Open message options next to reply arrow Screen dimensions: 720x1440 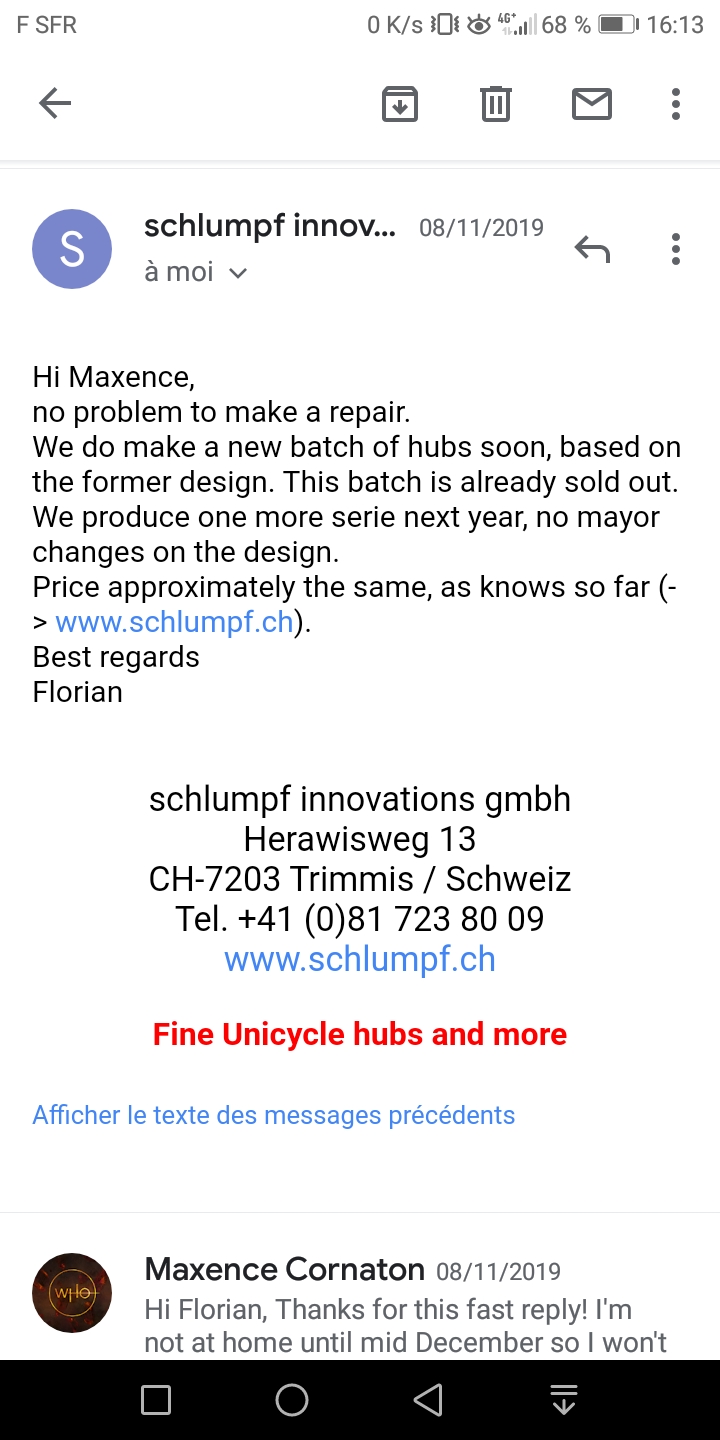coord(676,248)
